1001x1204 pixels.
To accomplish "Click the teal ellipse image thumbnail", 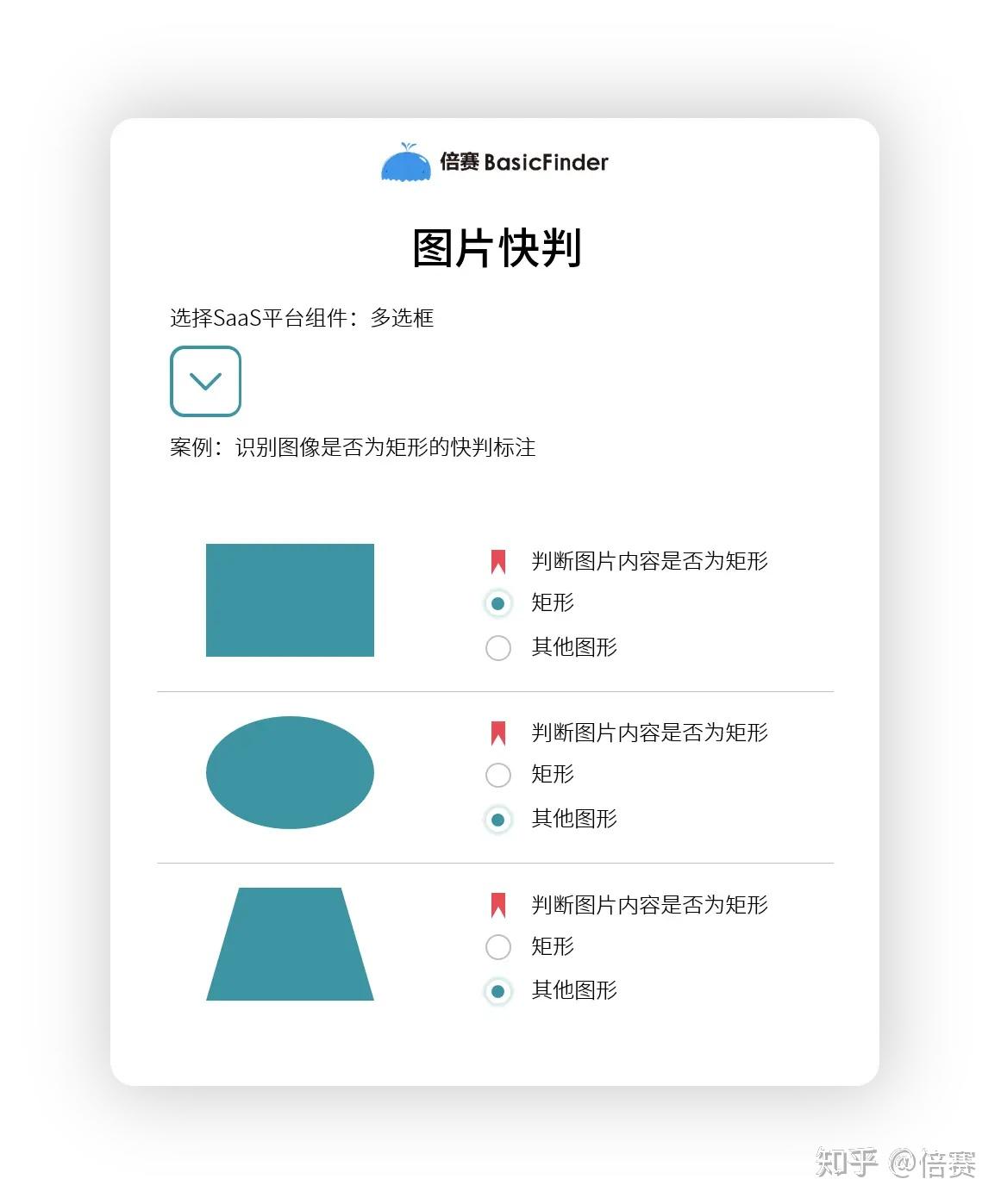I will [x=290, y=772].
